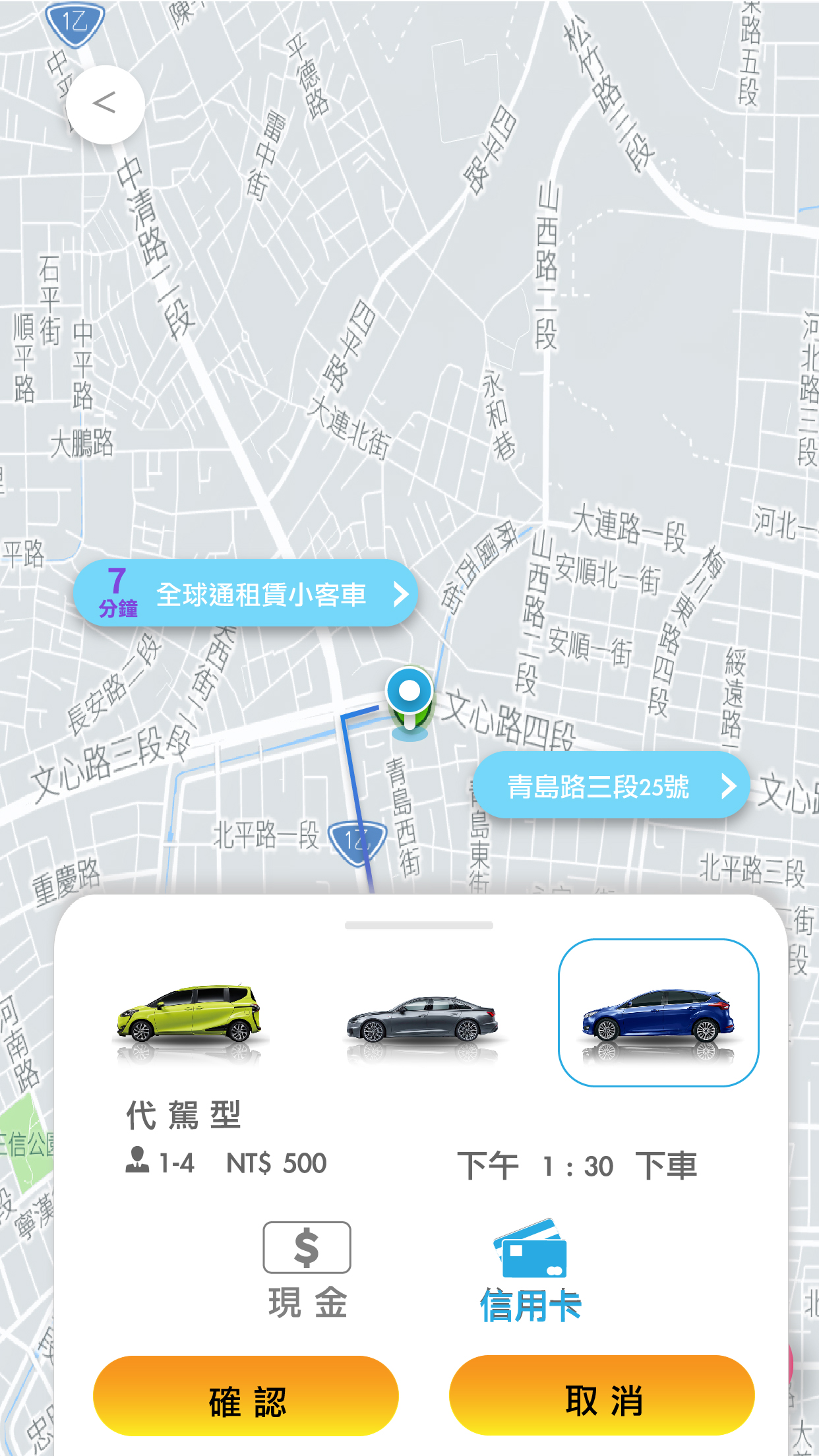Tap the bottom sheet drag handle
Screen dimensions: 819x1456
419,925
